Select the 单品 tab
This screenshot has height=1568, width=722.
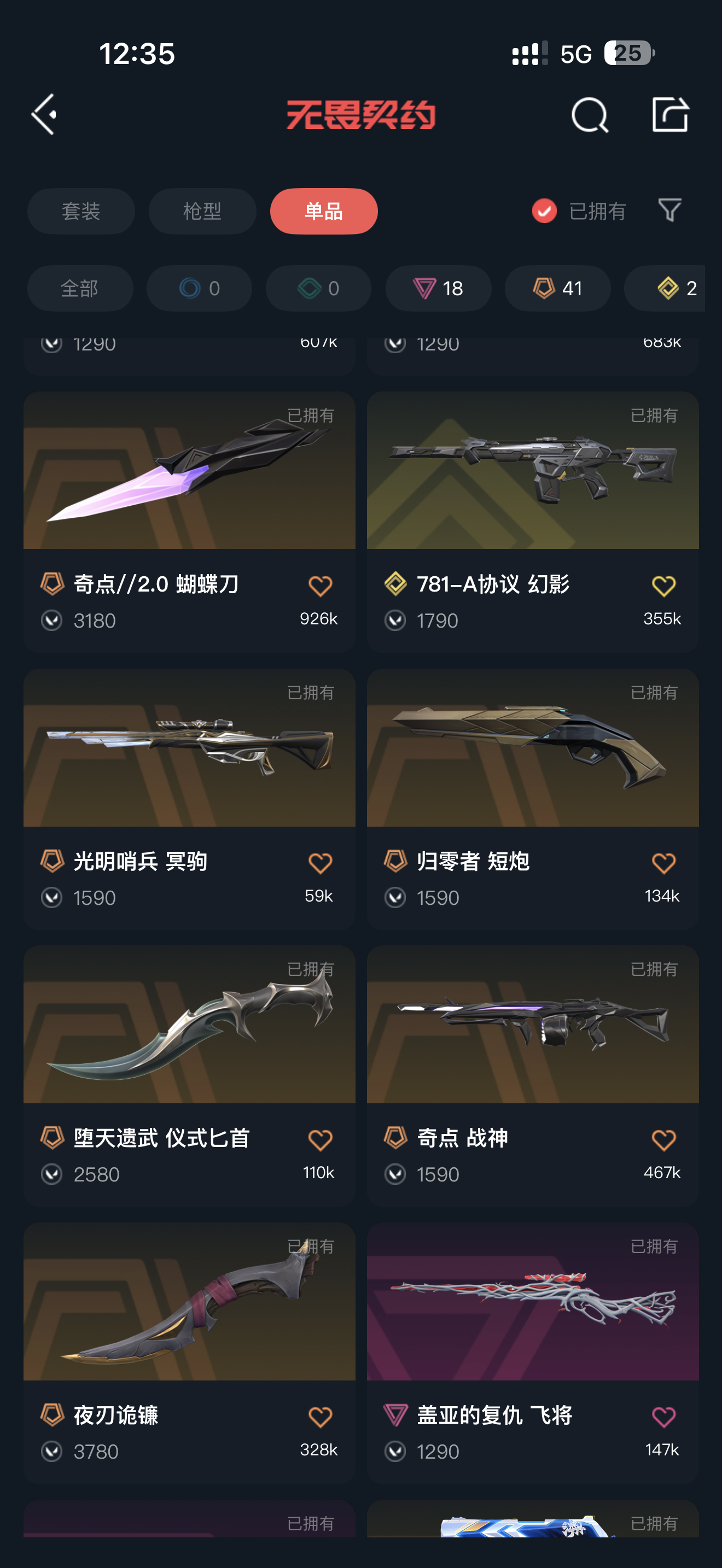coord(323,211)
